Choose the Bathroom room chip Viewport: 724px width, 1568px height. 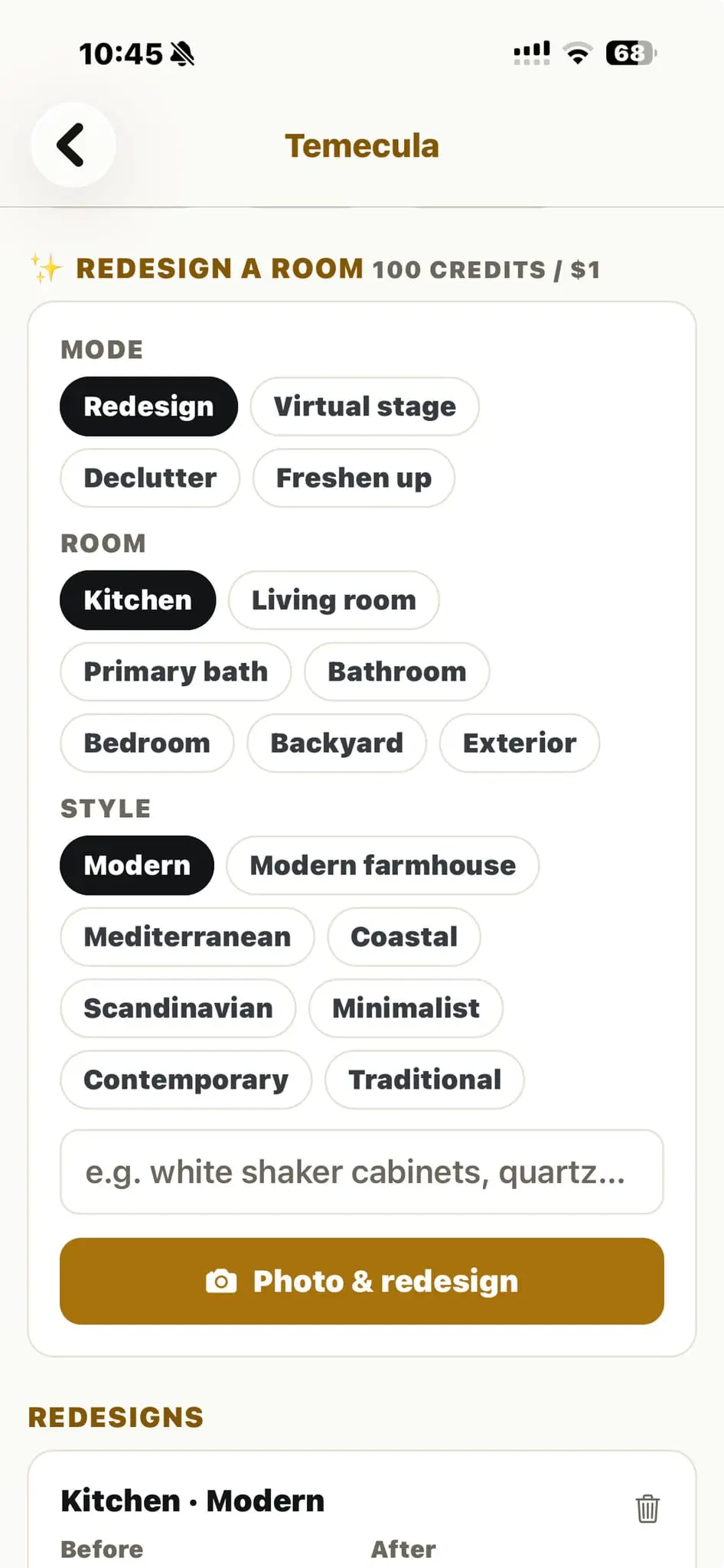coord(397,671)
